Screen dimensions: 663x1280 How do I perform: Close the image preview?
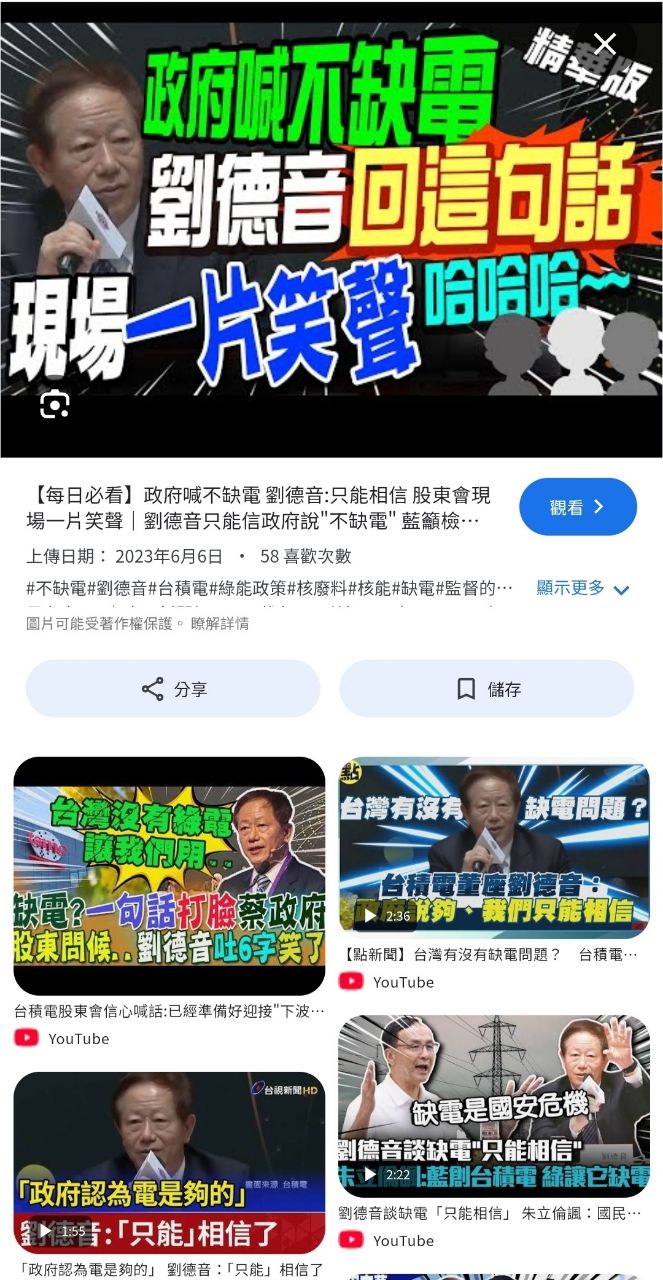(605, 43)
